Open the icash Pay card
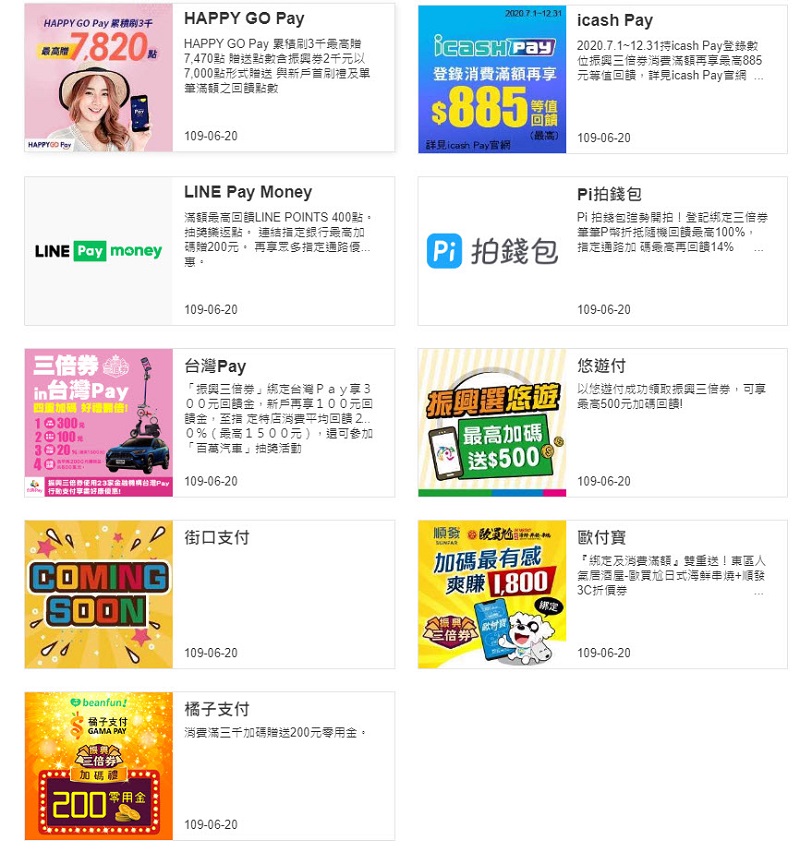800x852 pixels. click(x=602, y=79)
